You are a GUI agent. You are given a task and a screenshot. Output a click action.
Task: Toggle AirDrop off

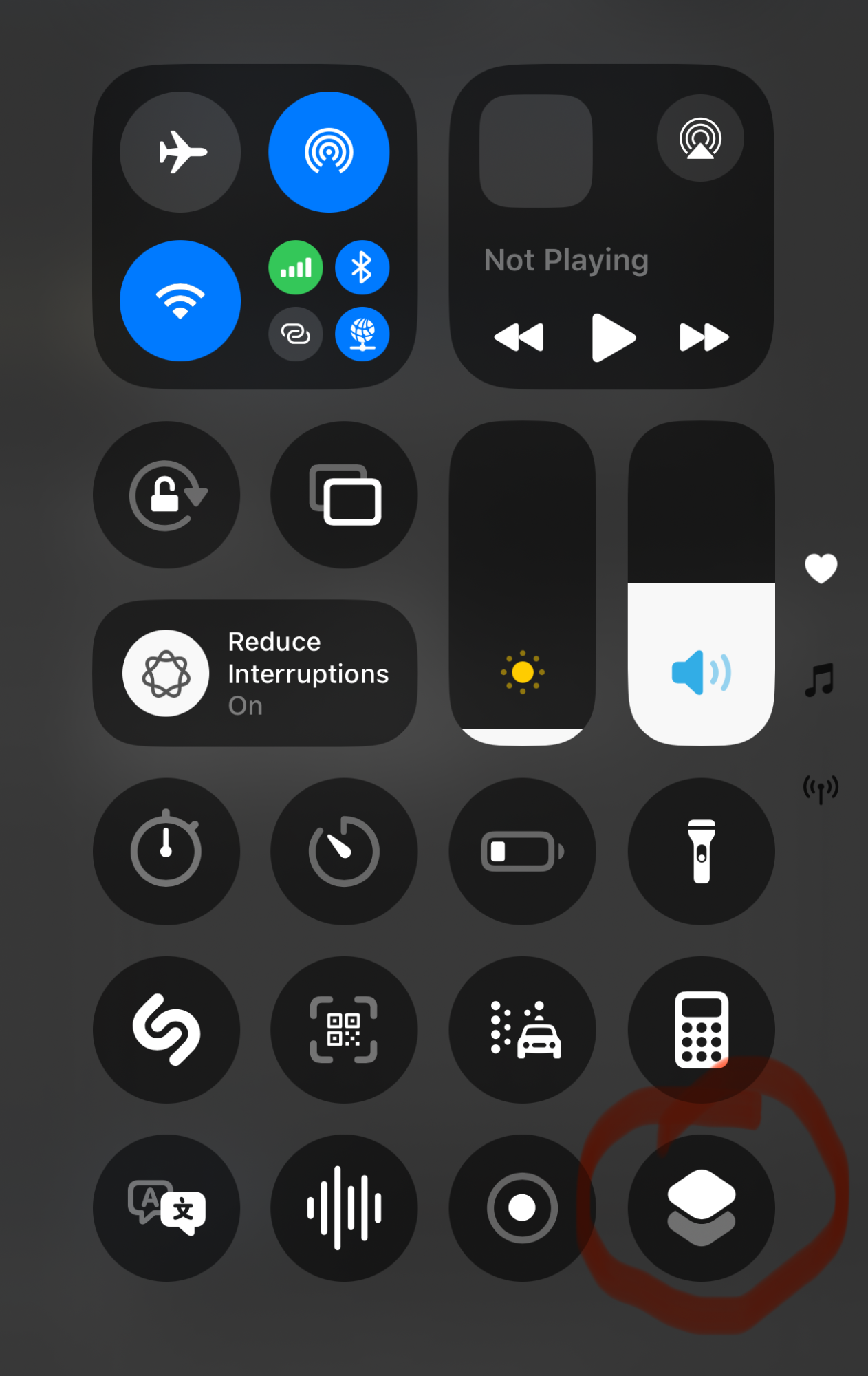[x=329, y=152]
